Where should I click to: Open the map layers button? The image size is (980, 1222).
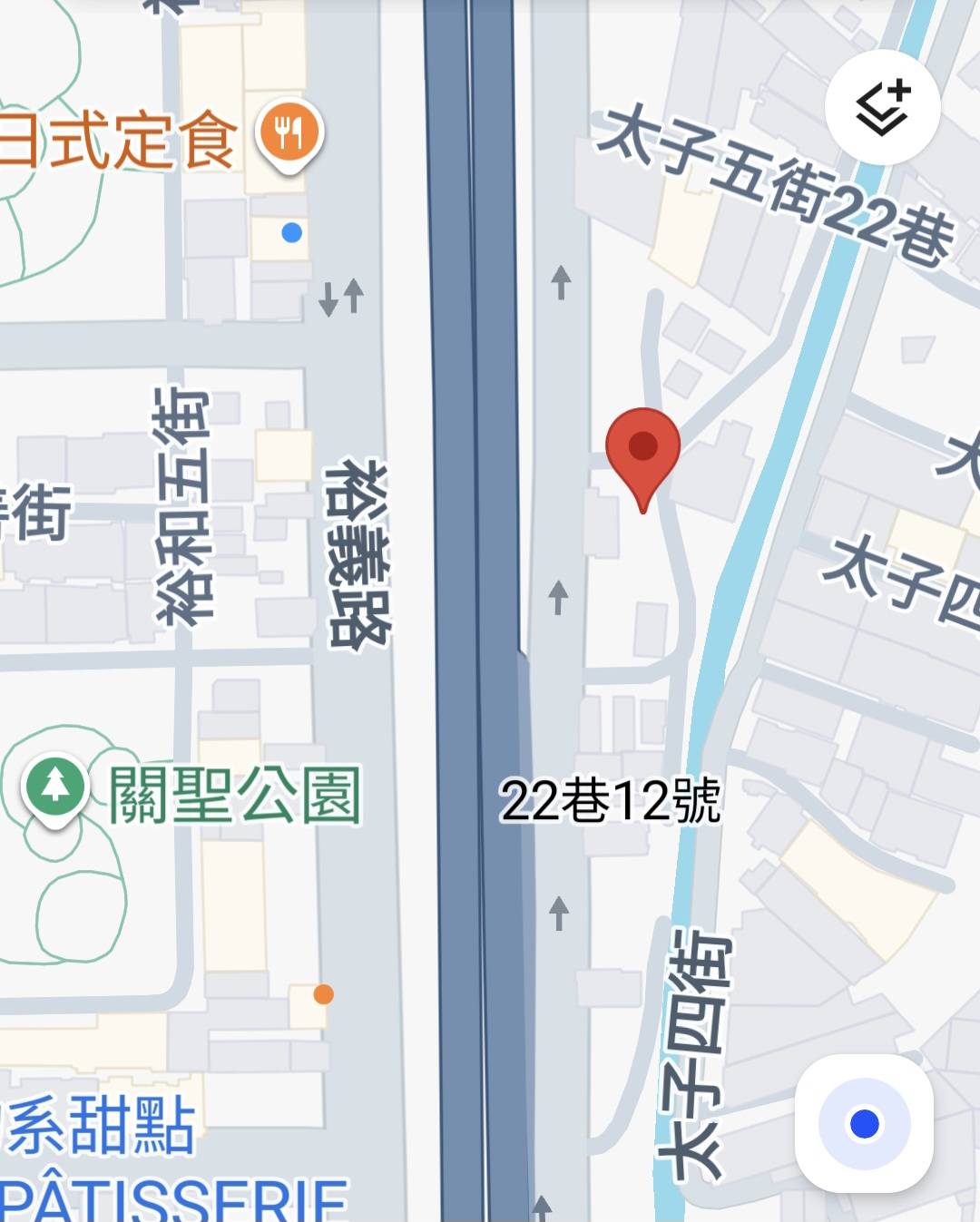click(x=882, y=108)
